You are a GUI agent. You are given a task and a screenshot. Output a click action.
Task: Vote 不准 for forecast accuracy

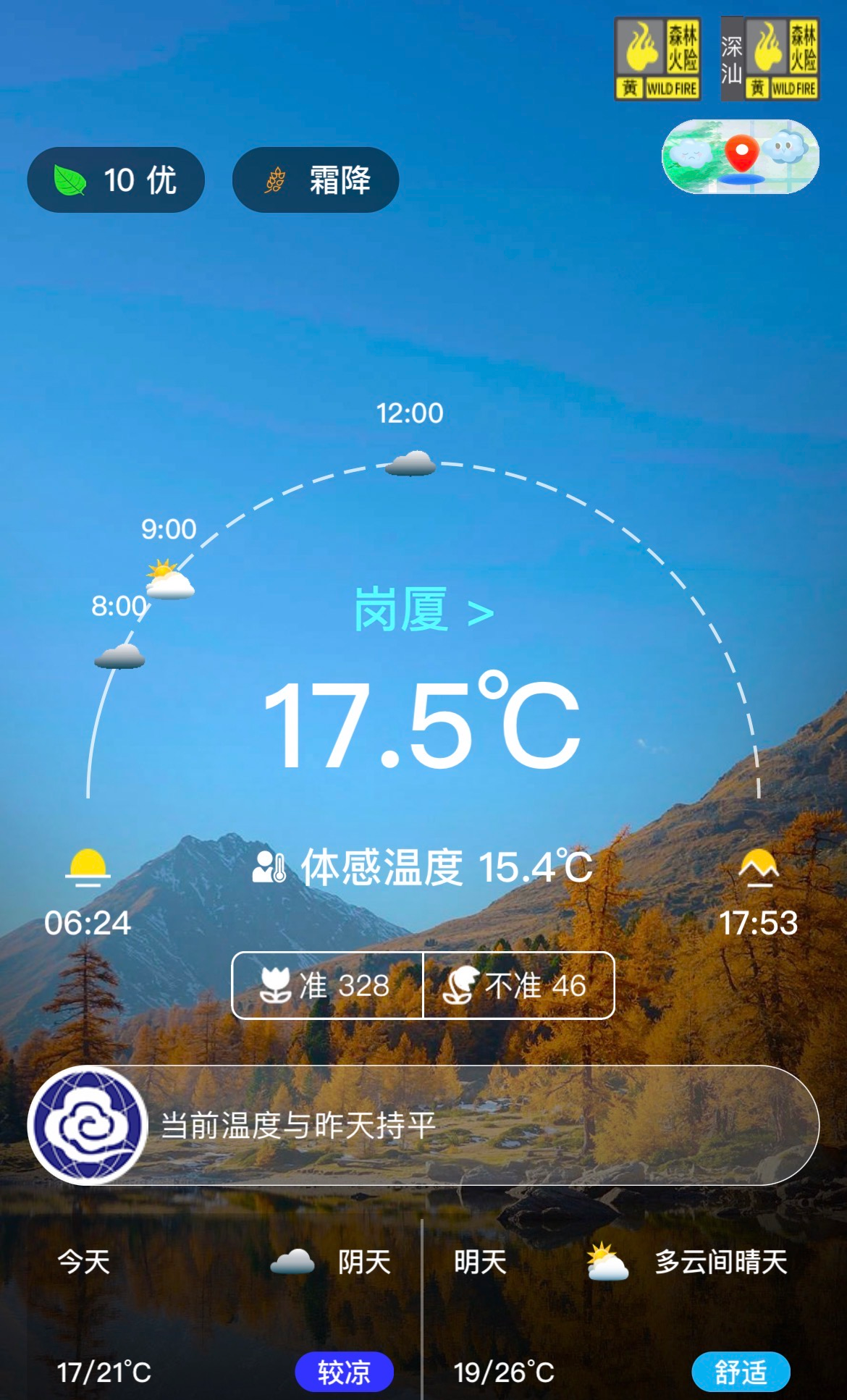point(518,985)
